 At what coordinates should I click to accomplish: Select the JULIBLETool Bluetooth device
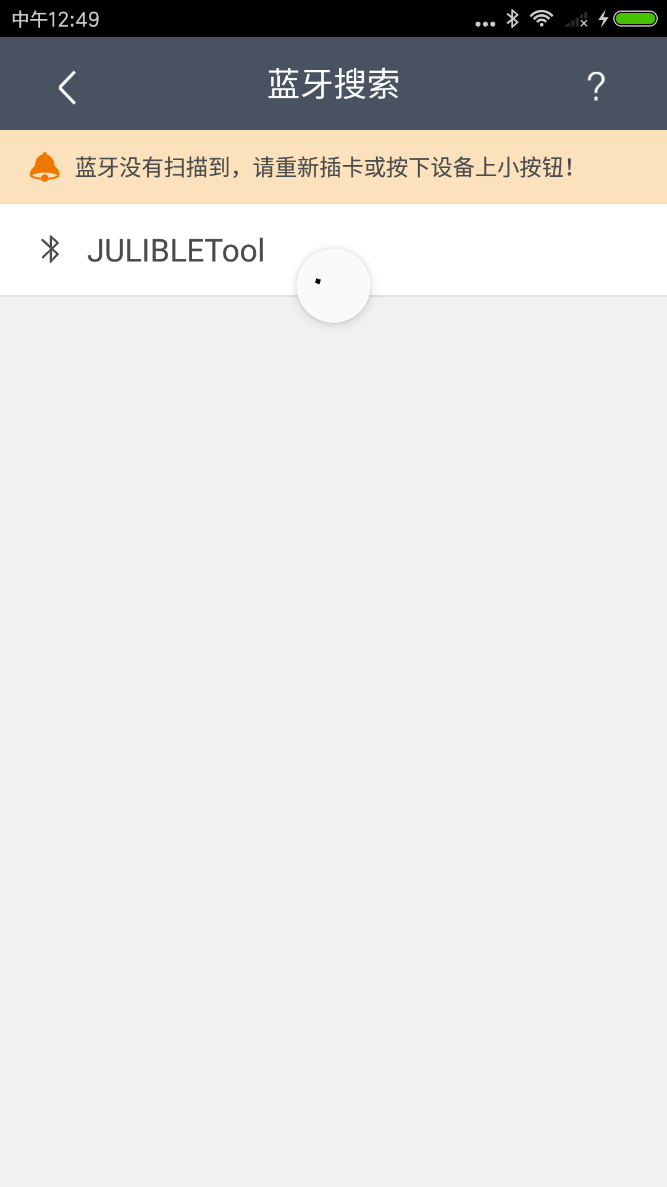pyautogui.click(x=176, y=250)
